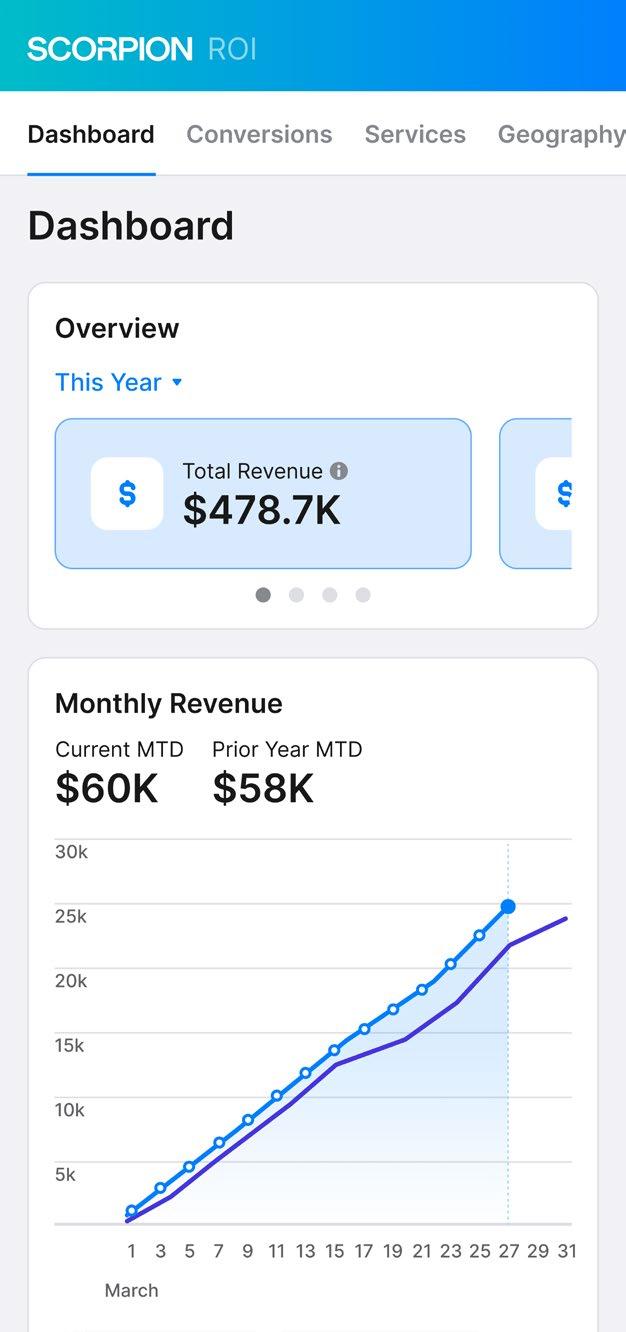This screenshot has width=626, height=1332.
Task: Select the highlighted March 27 data point
Action: 508,906
